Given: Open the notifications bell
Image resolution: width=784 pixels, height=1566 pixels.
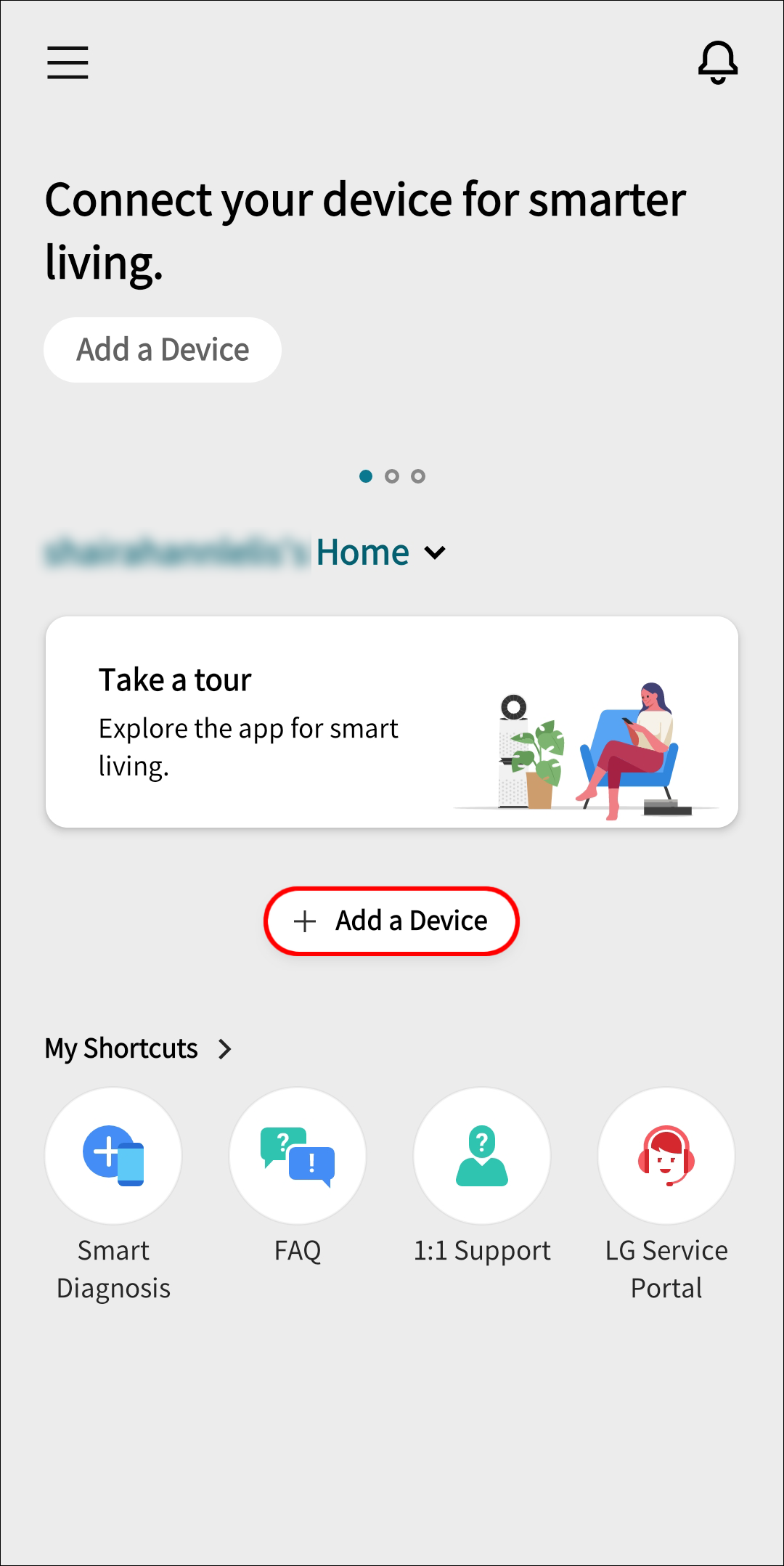Looking at the screenshot, I should click(x=717, y=62).
